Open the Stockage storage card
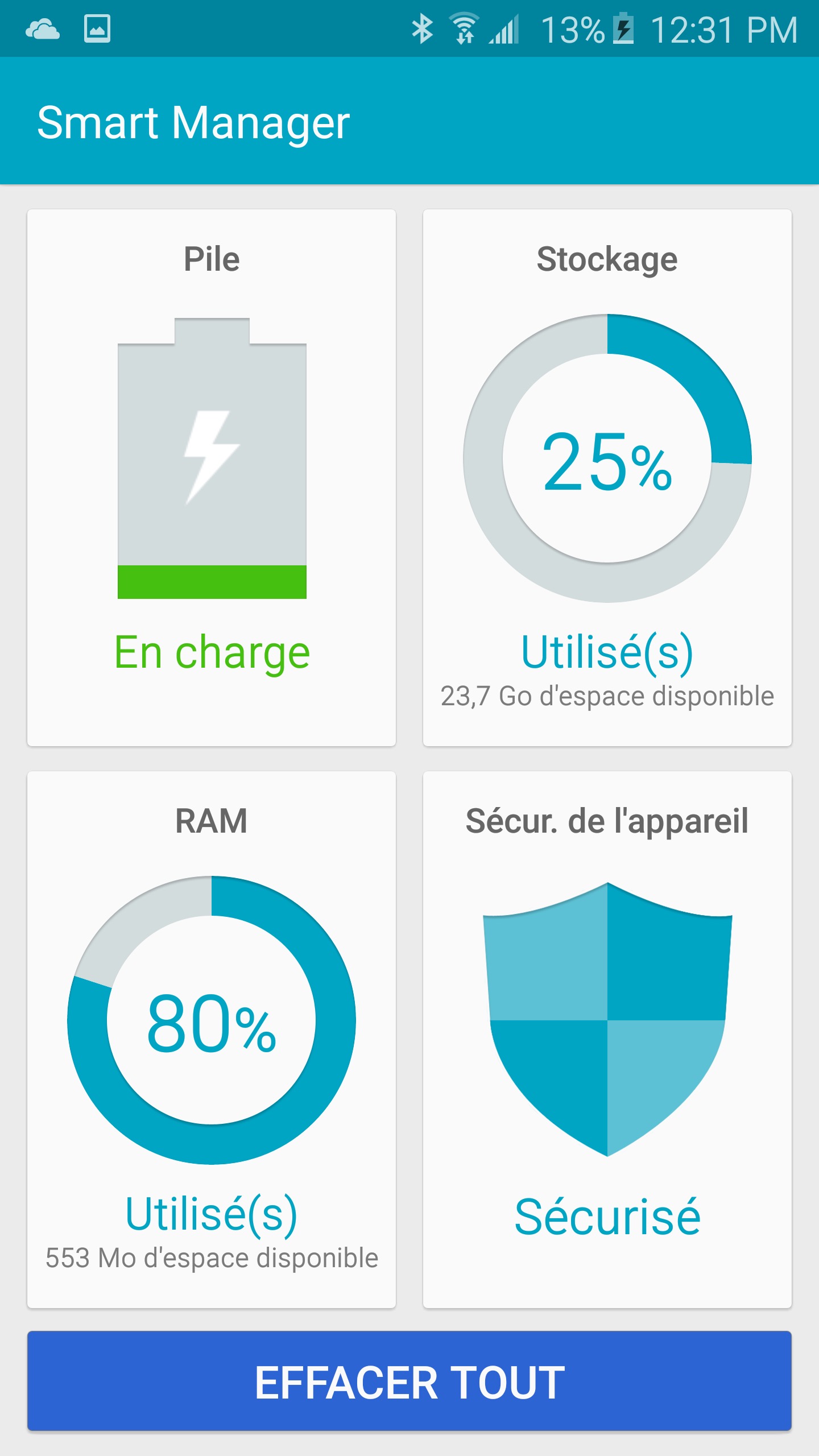 (x=607, y=478)
